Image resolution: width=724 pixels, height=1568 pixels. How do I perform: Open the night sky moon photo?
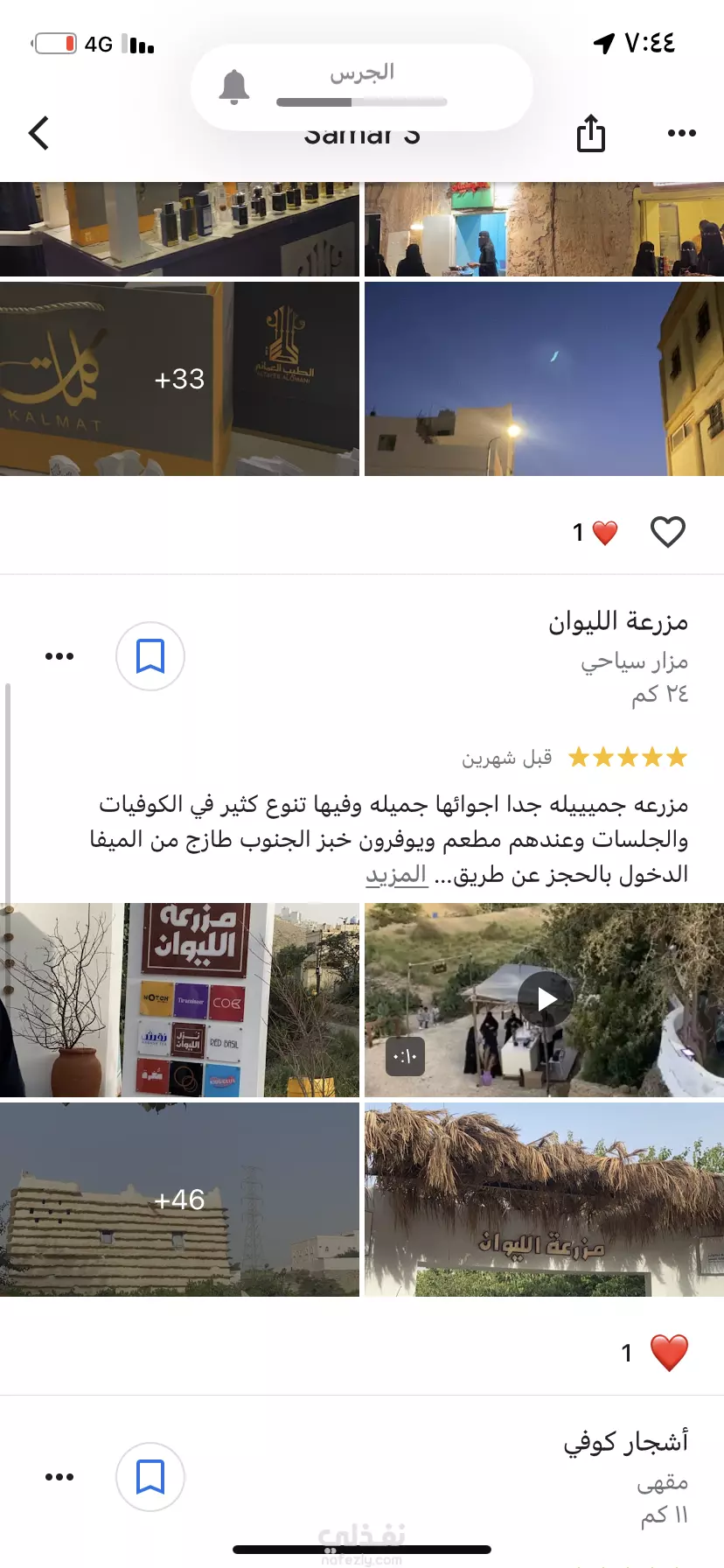coord(545,379)
